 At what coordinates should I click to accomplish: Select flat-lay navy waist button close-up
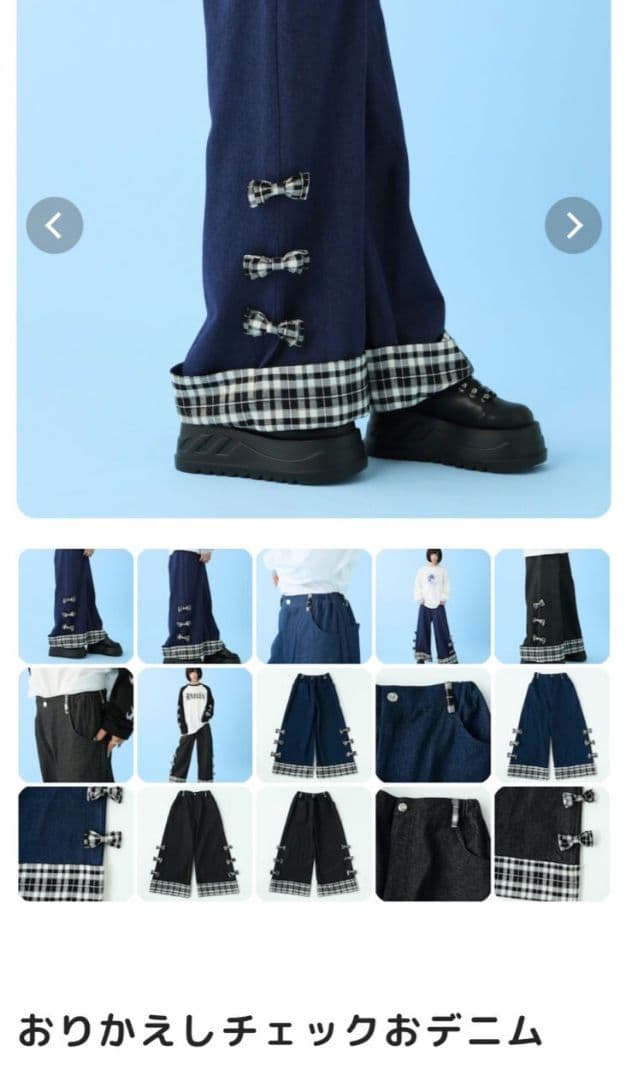(433, 725)
